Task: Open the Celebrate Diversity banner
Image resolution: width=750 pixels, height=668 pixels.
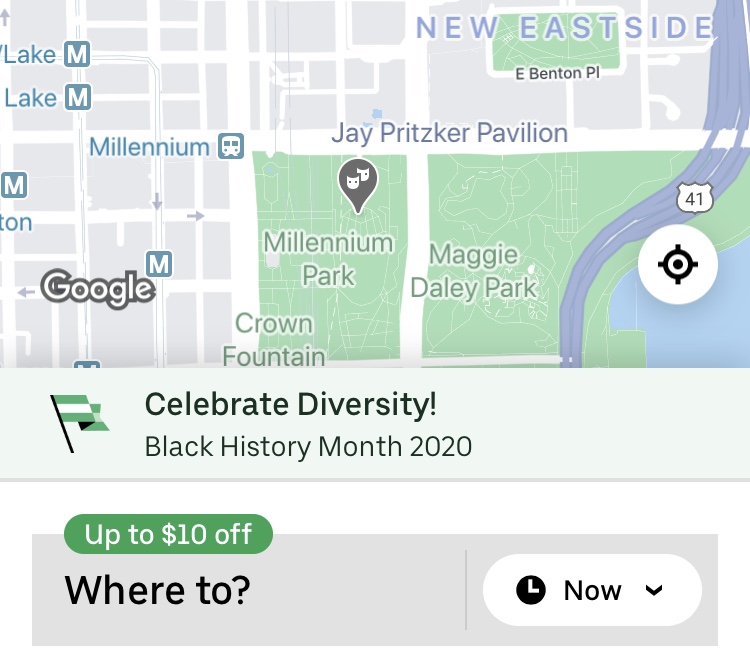Action: pos(375,424)
